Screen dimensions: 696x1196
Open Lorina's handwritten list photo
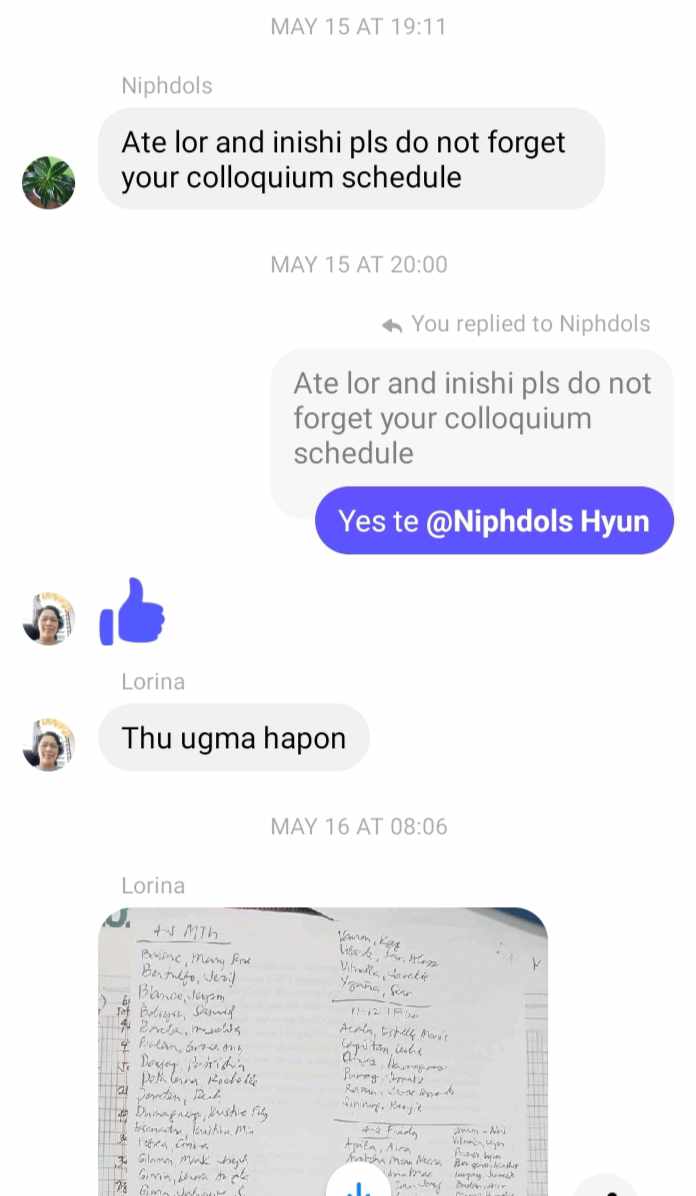(x=322, y=1040)
